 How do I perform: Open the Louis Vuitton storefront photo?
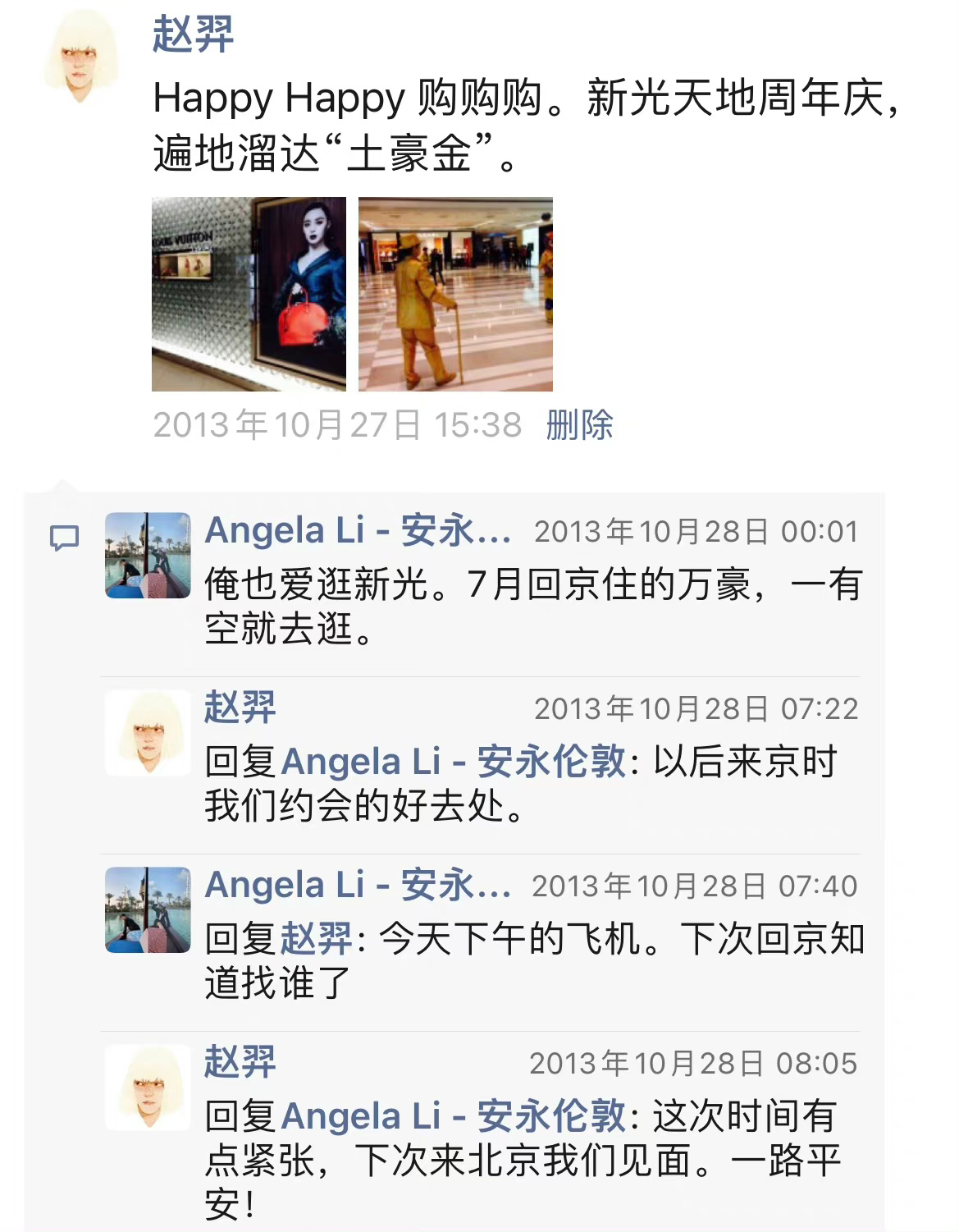pos(249,294)
